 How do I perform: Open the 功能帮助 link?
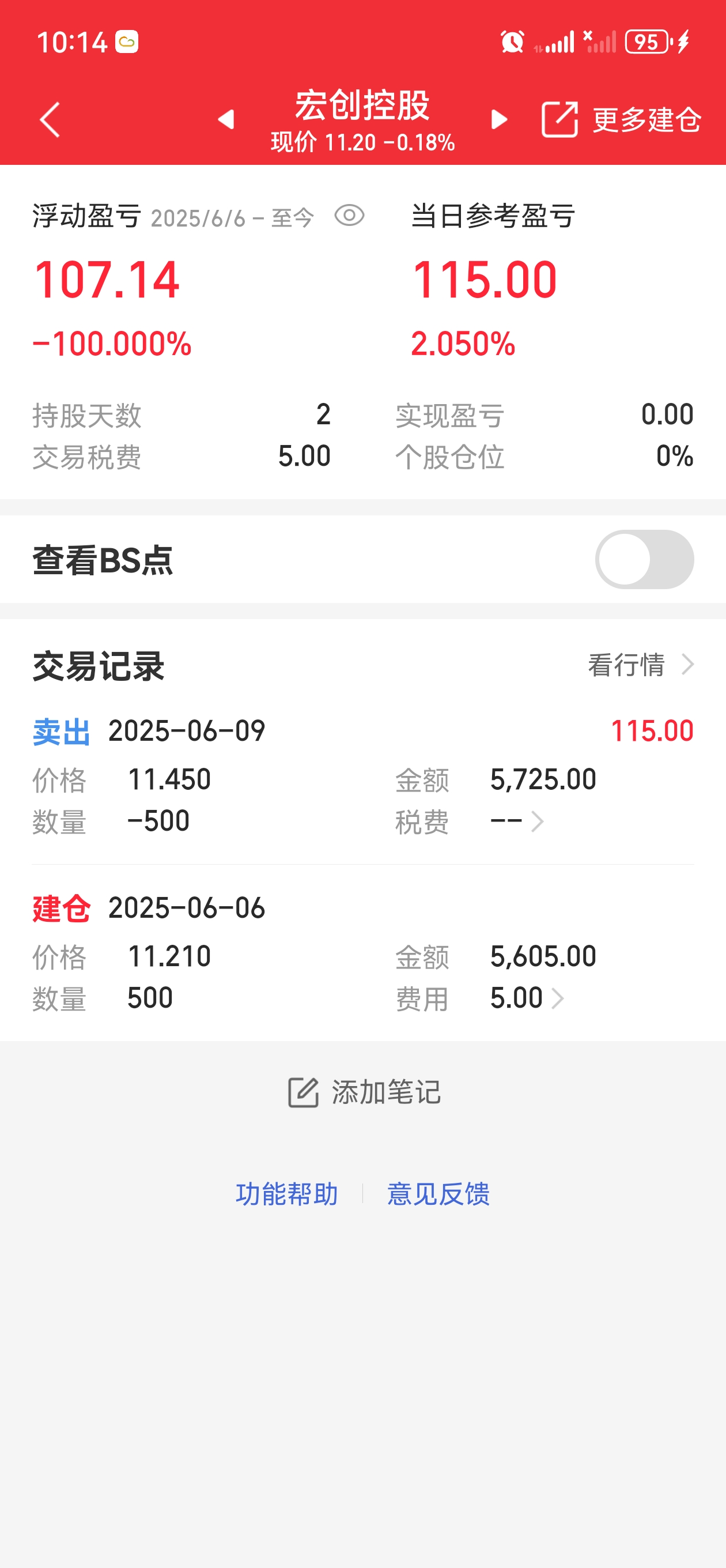[286, 1194]
